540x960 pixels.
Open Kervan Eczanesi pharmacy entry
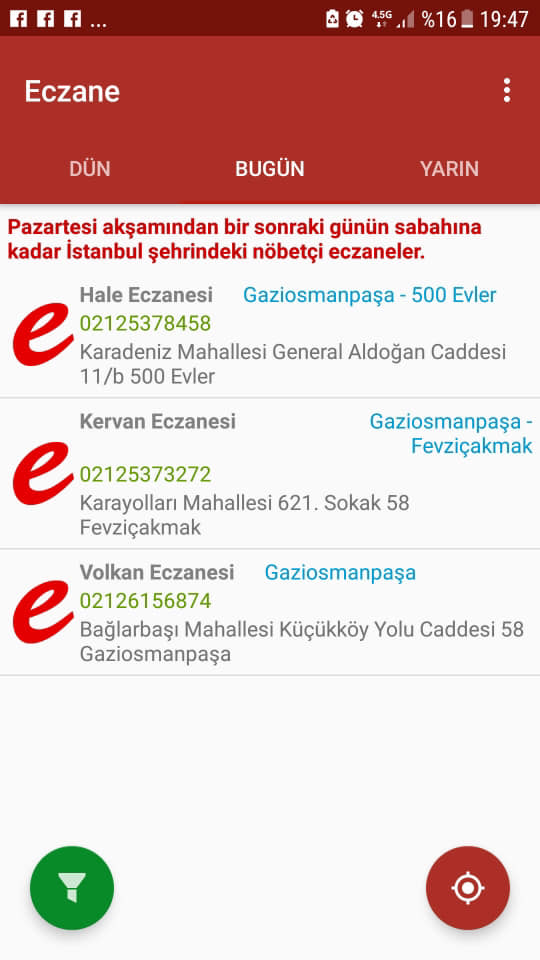(x=270, y=473)
